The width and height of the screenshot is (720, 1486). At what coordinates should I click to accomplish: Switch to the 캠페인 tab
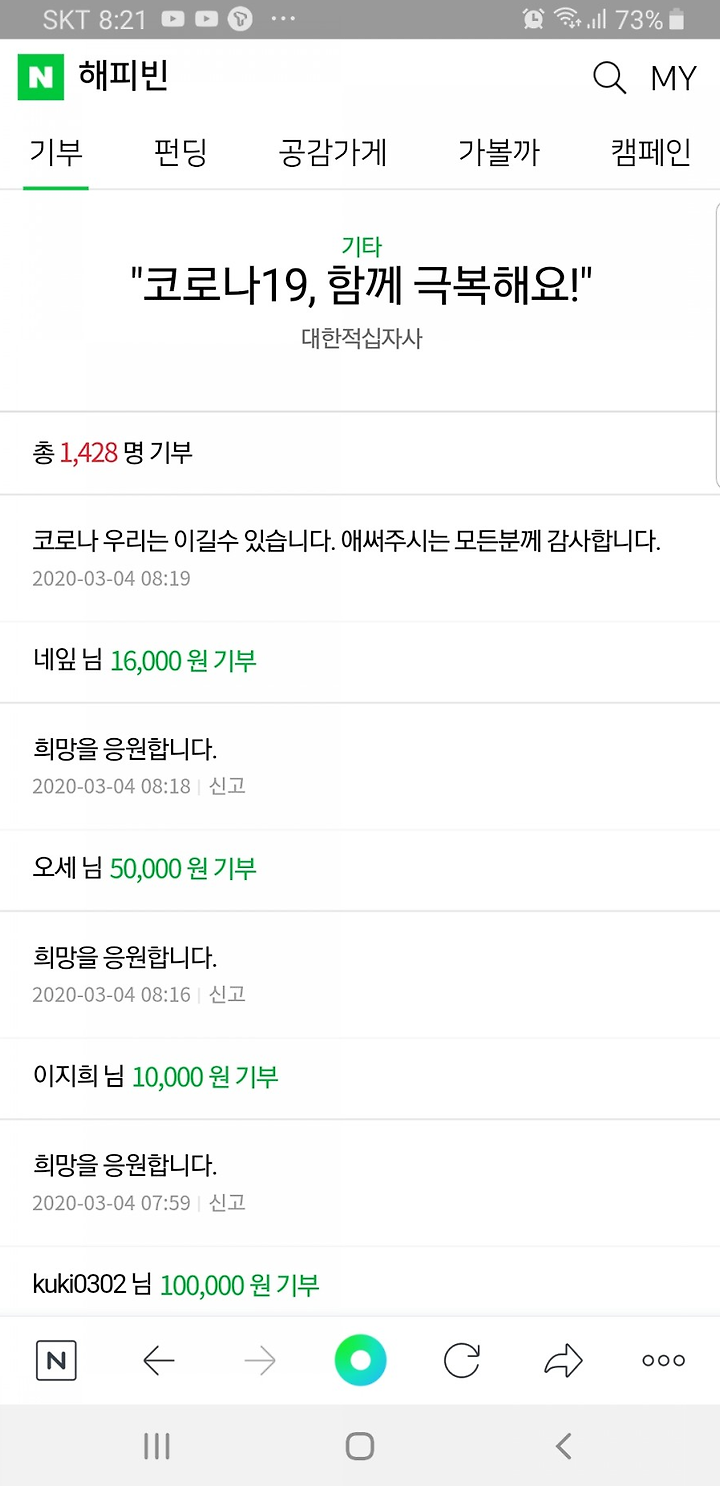tap(651, 153)
